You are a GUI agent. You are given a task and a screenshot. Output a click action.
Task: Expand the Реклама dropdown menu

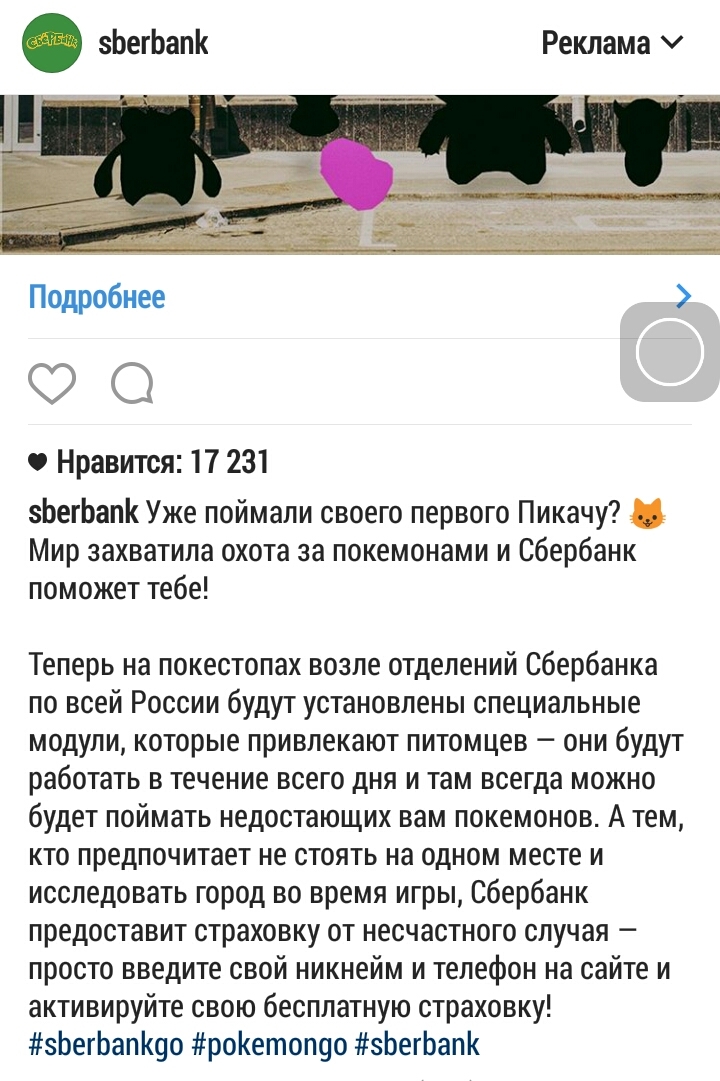click(x=611, y=43)
